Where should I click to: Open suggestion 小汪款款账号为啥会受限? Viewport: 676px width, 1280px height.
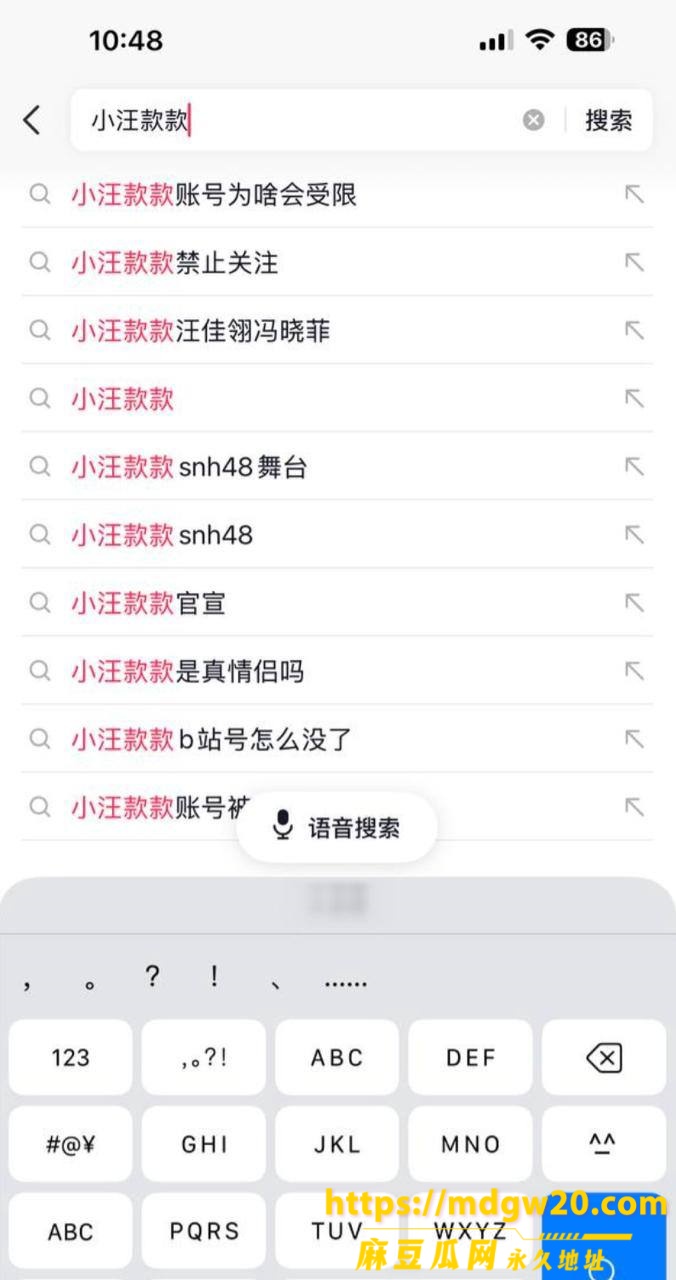pyautogui.click(x=338, y=194)
